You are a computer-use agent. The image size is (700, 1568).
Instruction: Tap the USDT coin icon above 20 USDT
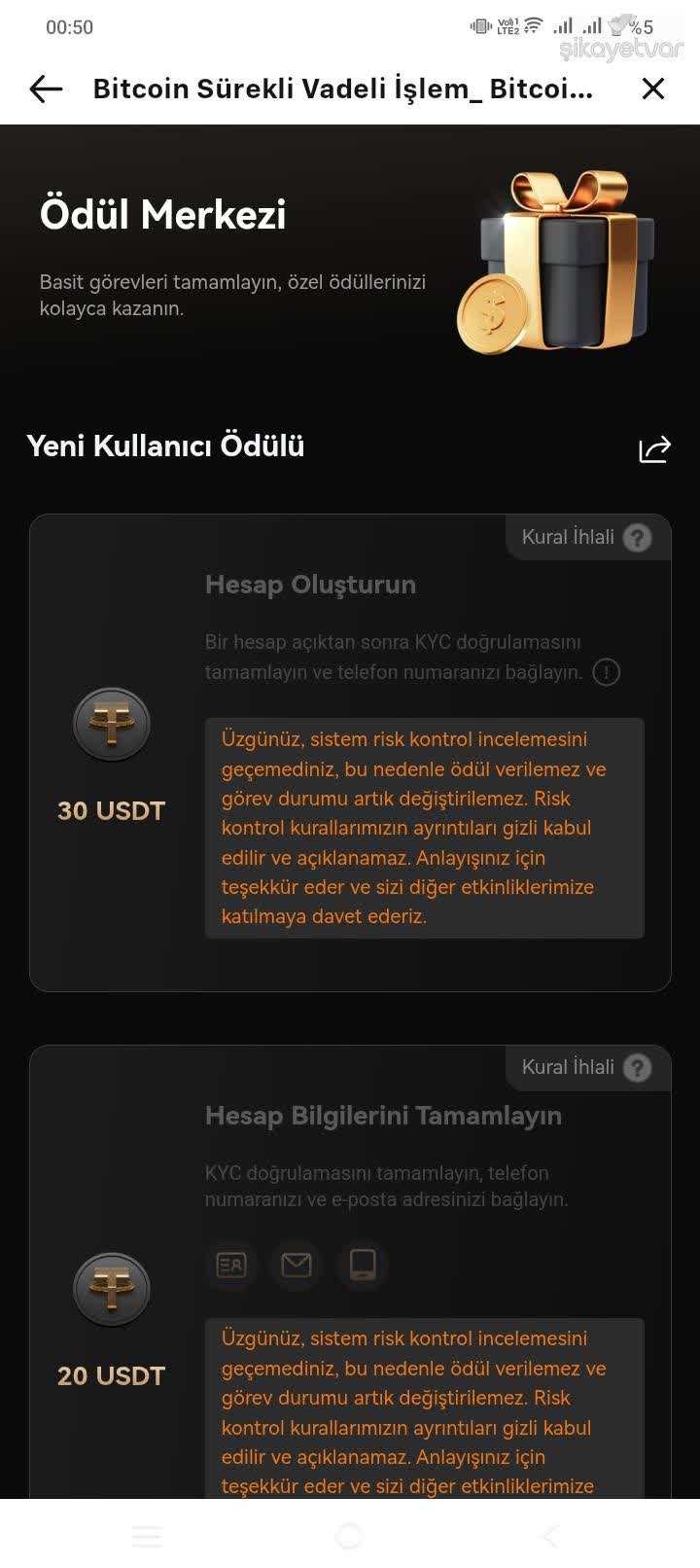[111, 1288]
